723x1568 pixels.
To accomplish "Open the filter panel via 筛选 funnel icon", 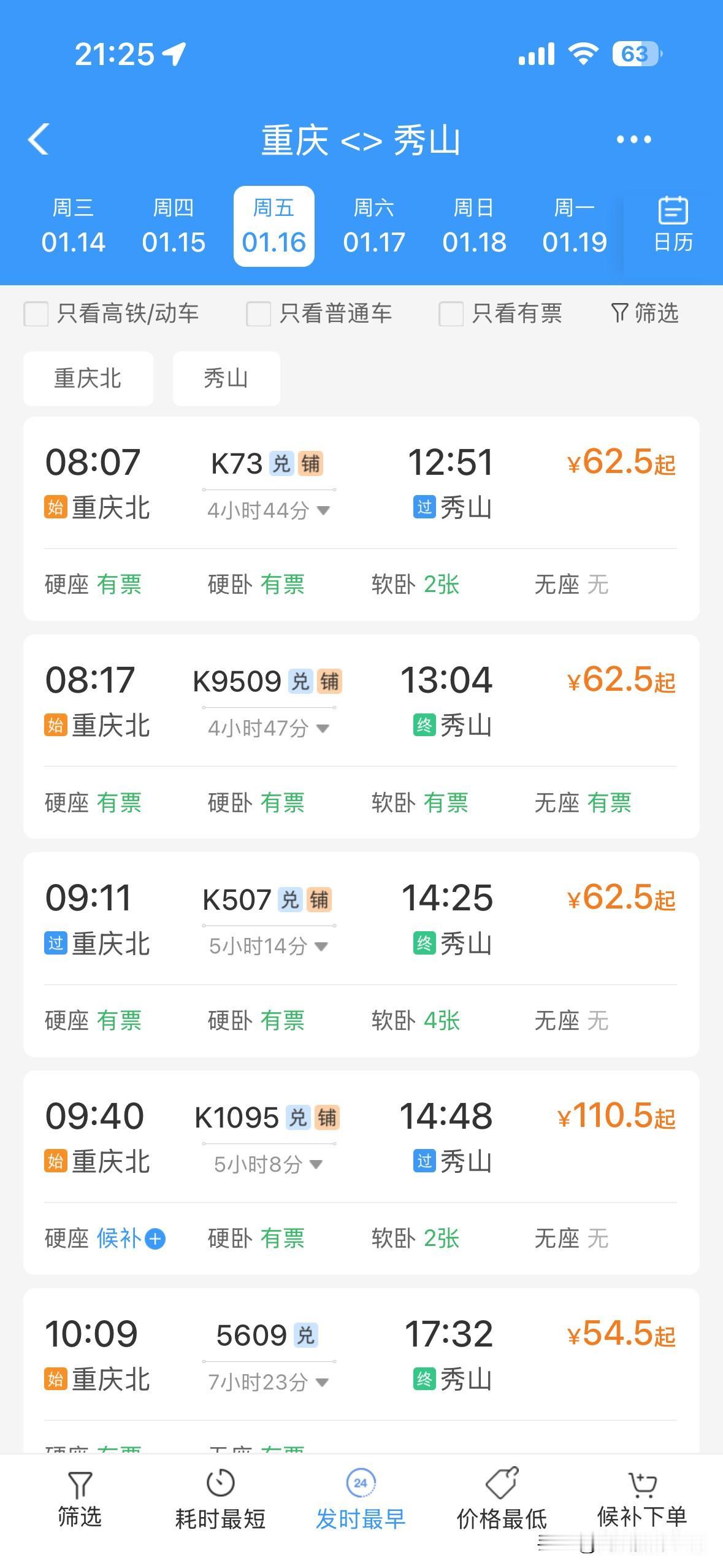I will coord(645,313).
